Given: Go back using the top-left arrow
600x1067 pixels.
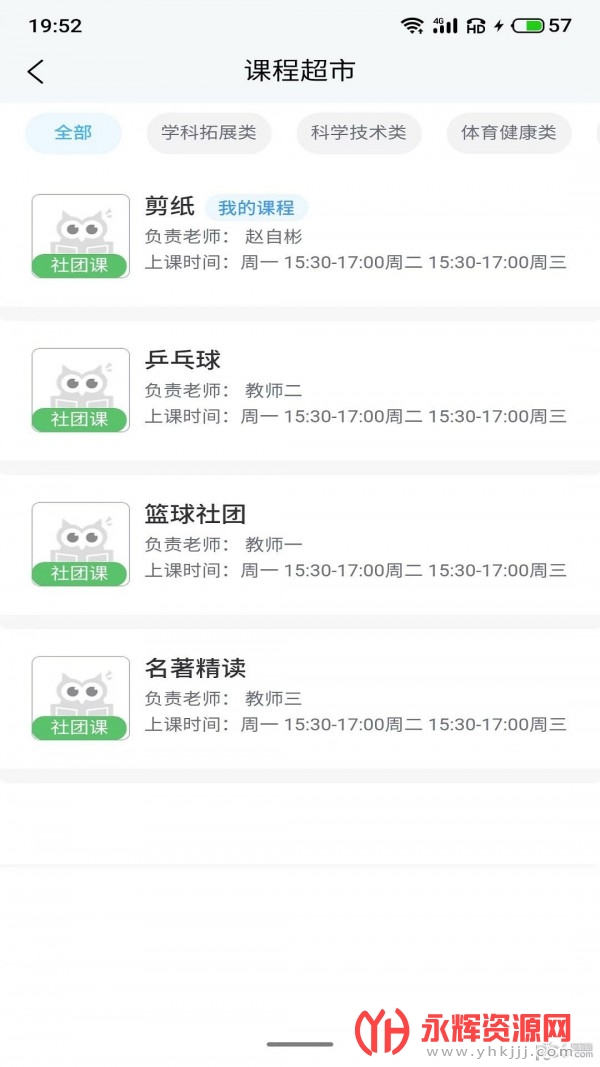Looking at the screenshot, I should 36,71.
